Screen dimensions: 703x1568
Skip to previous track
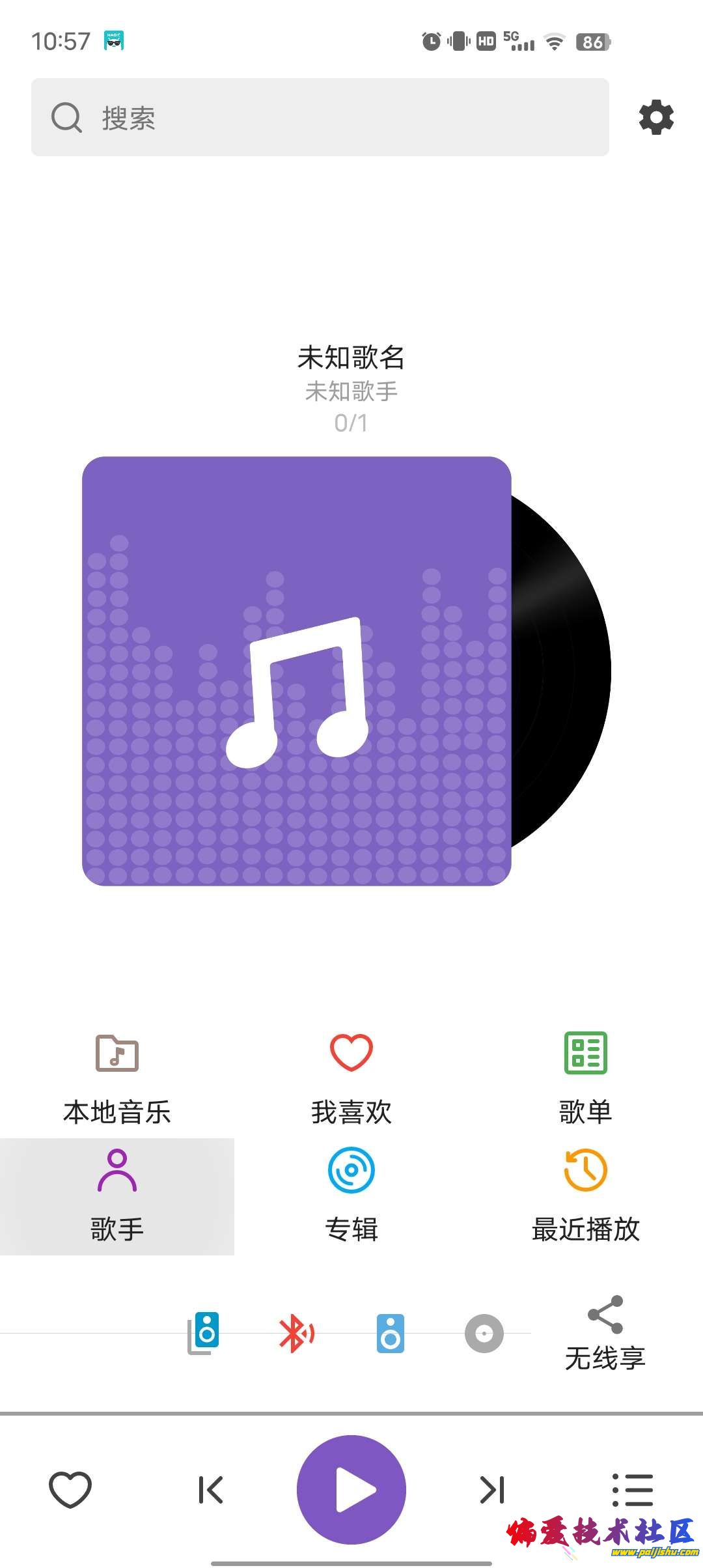[x=211, y=1489]
